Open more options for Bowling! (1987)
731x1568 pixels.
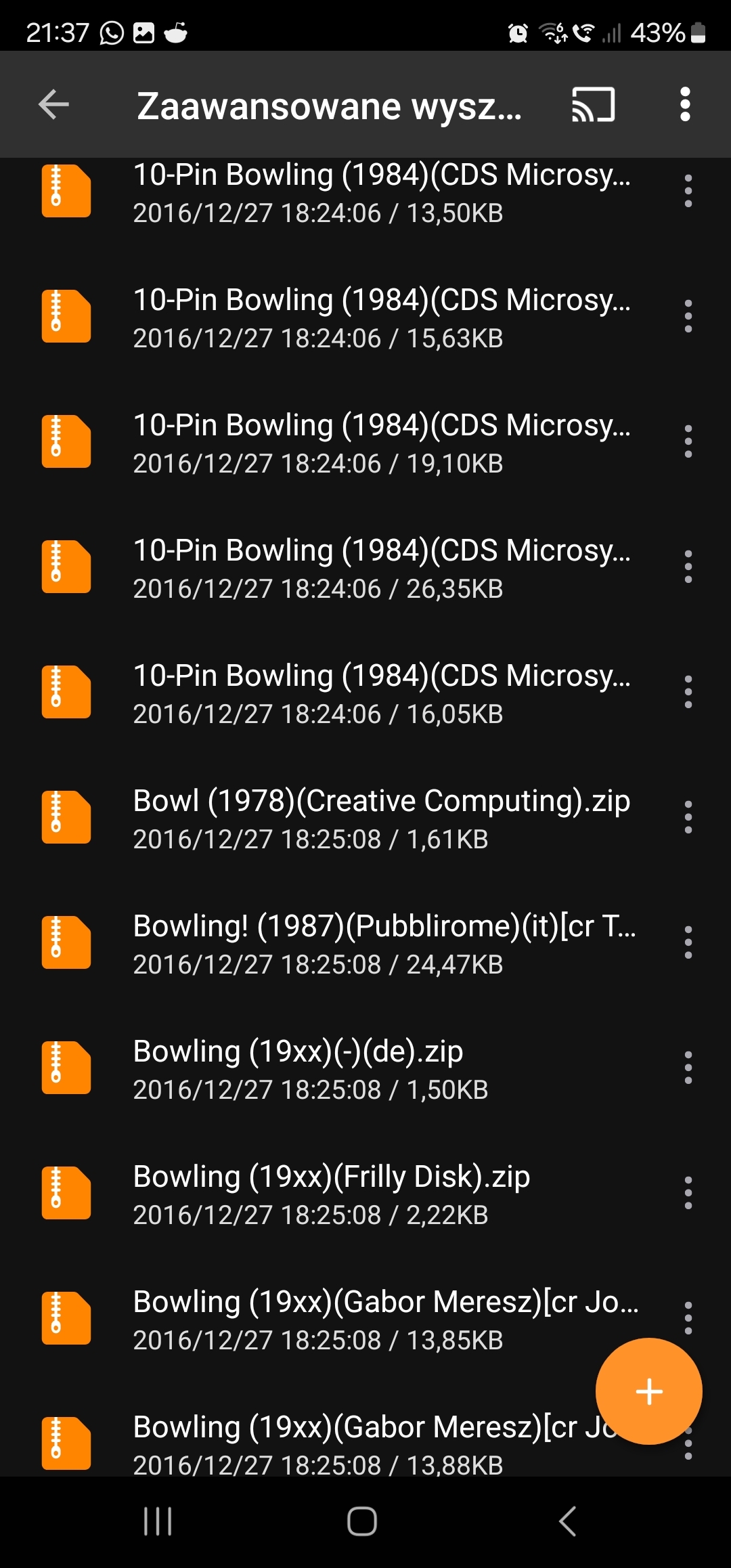(688, 942)
